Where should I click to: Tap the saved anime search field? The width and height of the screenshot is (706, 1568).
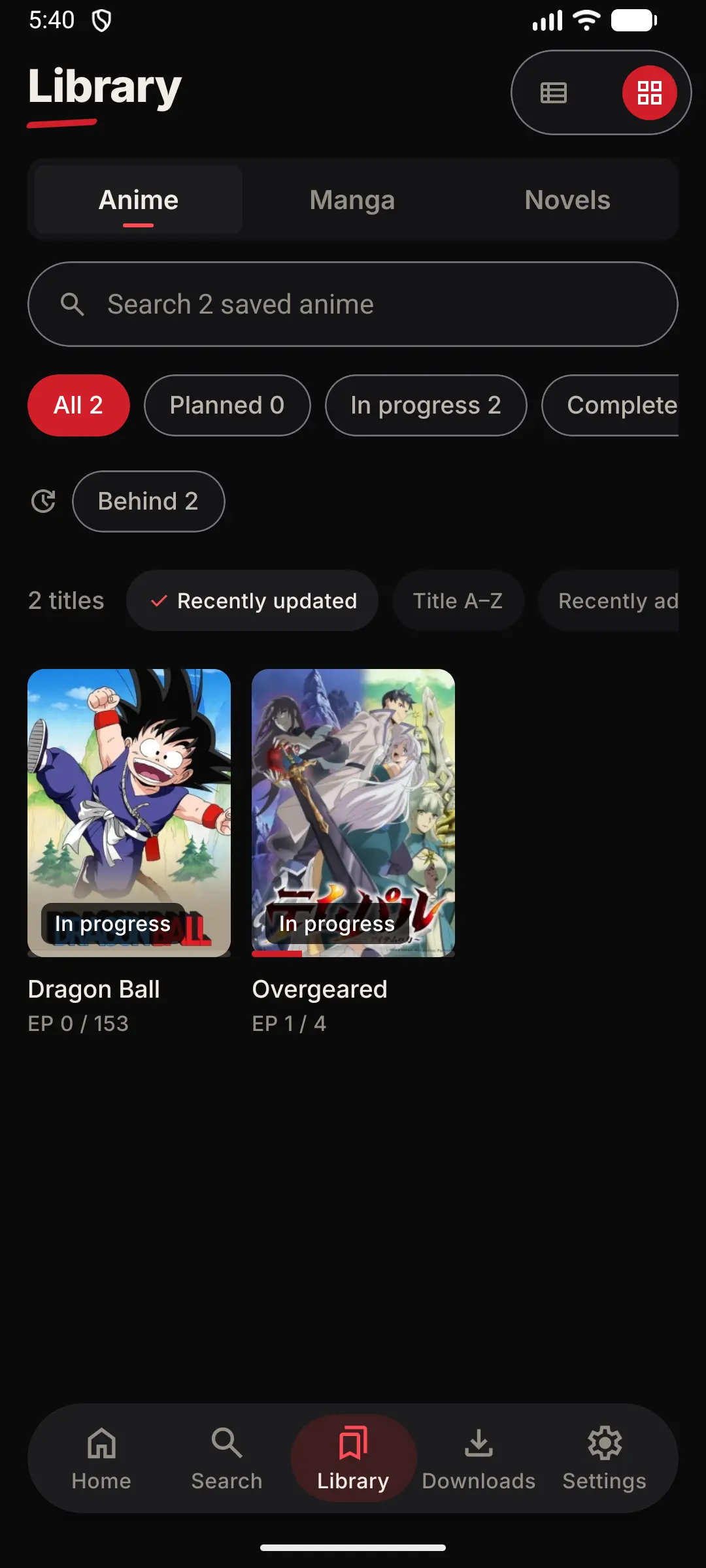(353, 304)
